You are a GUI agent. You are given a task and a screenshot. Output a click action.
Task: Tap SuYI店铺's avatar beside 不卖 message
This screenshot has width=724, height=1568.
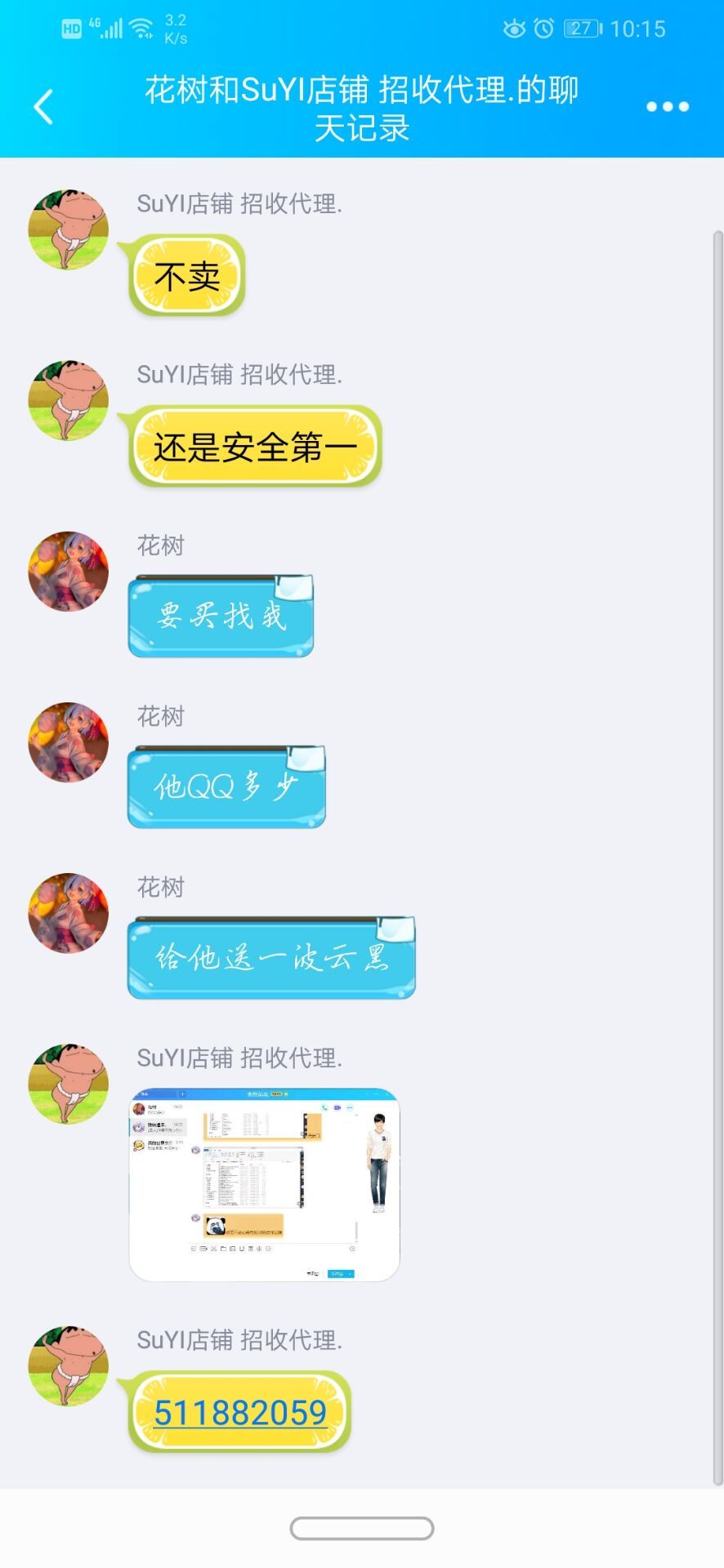[69, 230]
